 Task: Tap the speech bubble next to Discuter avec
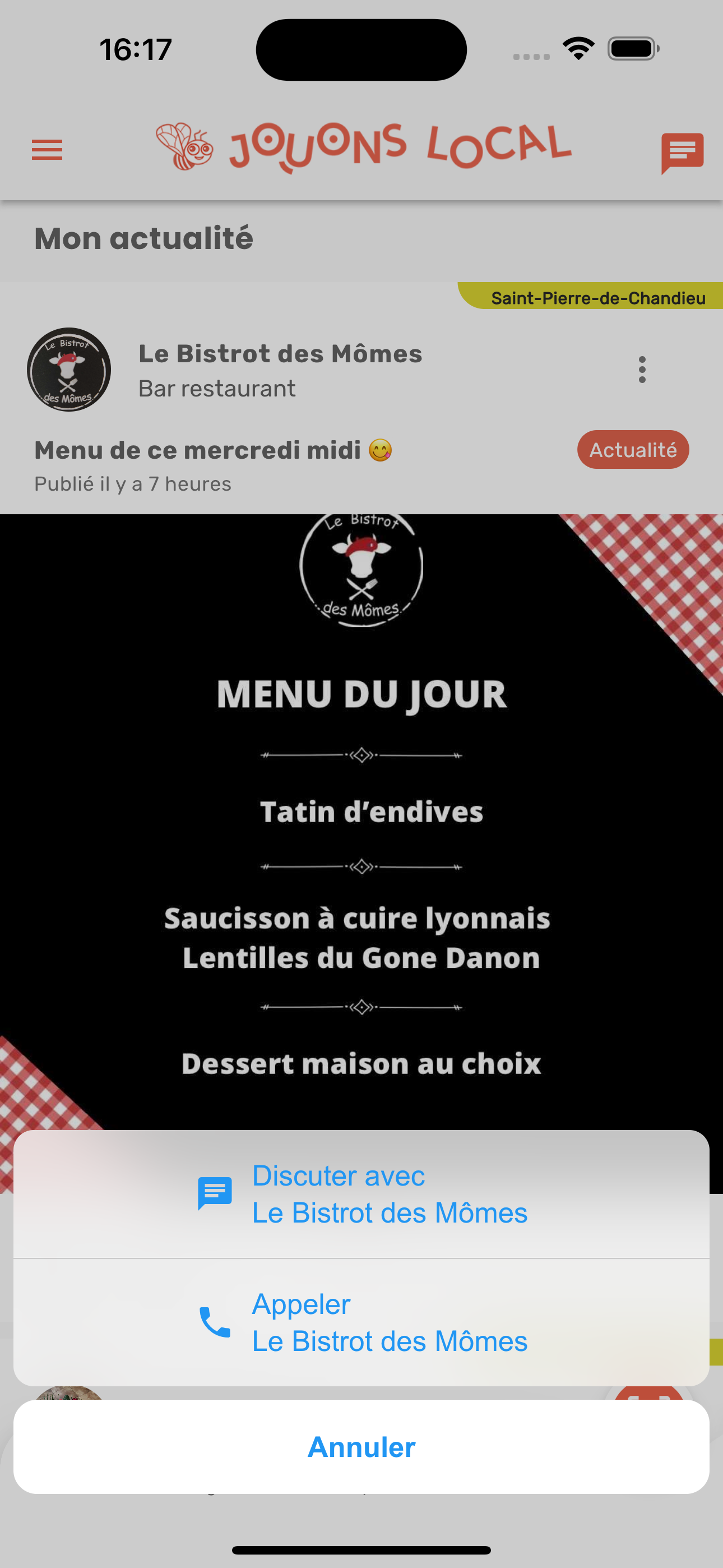click(x=214, y=1192)
